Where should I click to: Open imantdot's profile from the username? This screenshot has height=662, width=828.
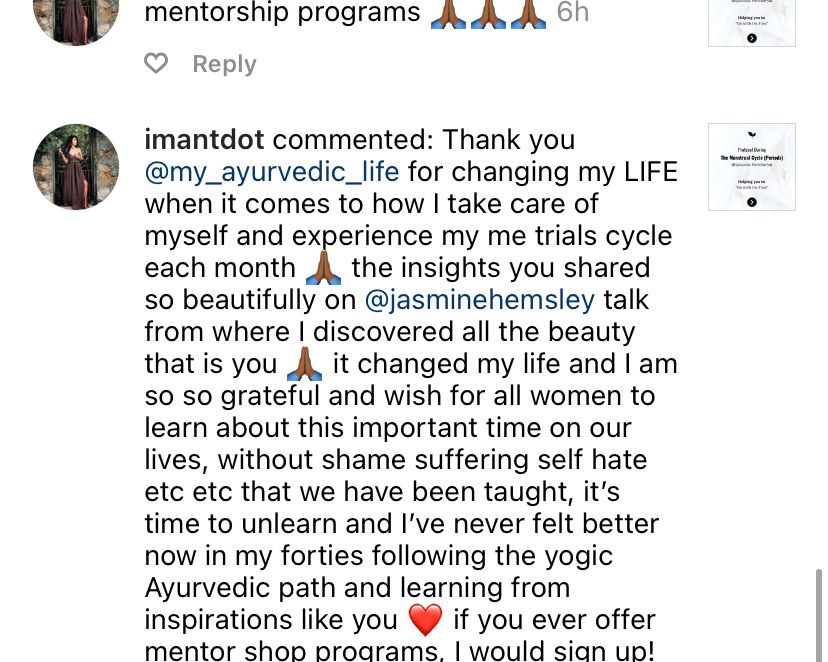tap(204, 140)
